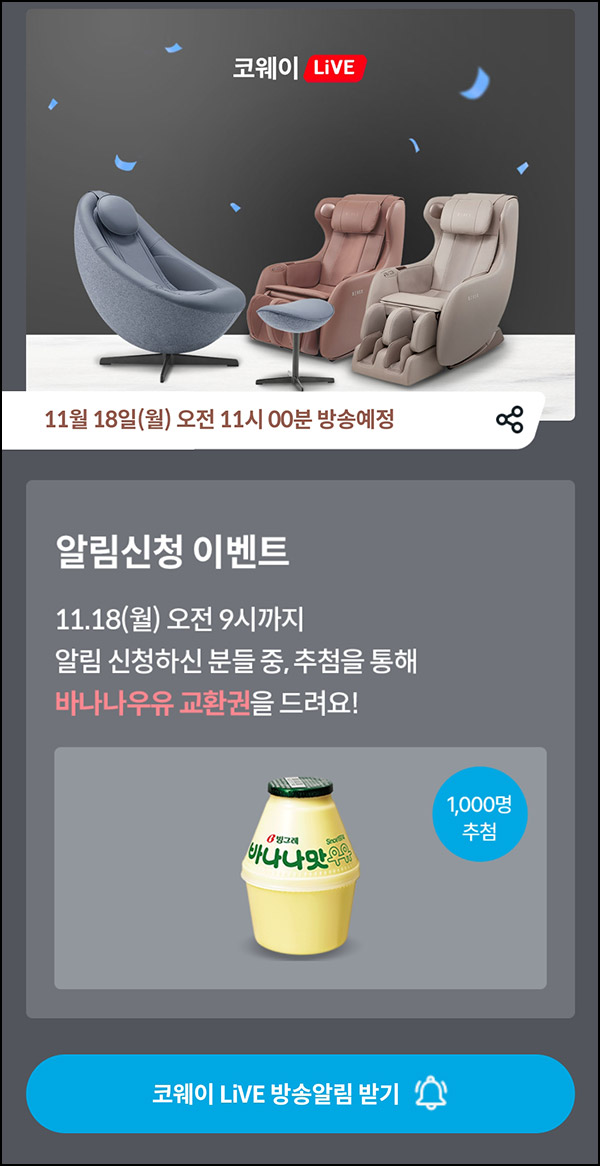The height and width of the screenshot is (1166, 600).
Task: Tap 코웨이 LiVE 방송알림 받기 button
Action: (x=300, y=1093)
